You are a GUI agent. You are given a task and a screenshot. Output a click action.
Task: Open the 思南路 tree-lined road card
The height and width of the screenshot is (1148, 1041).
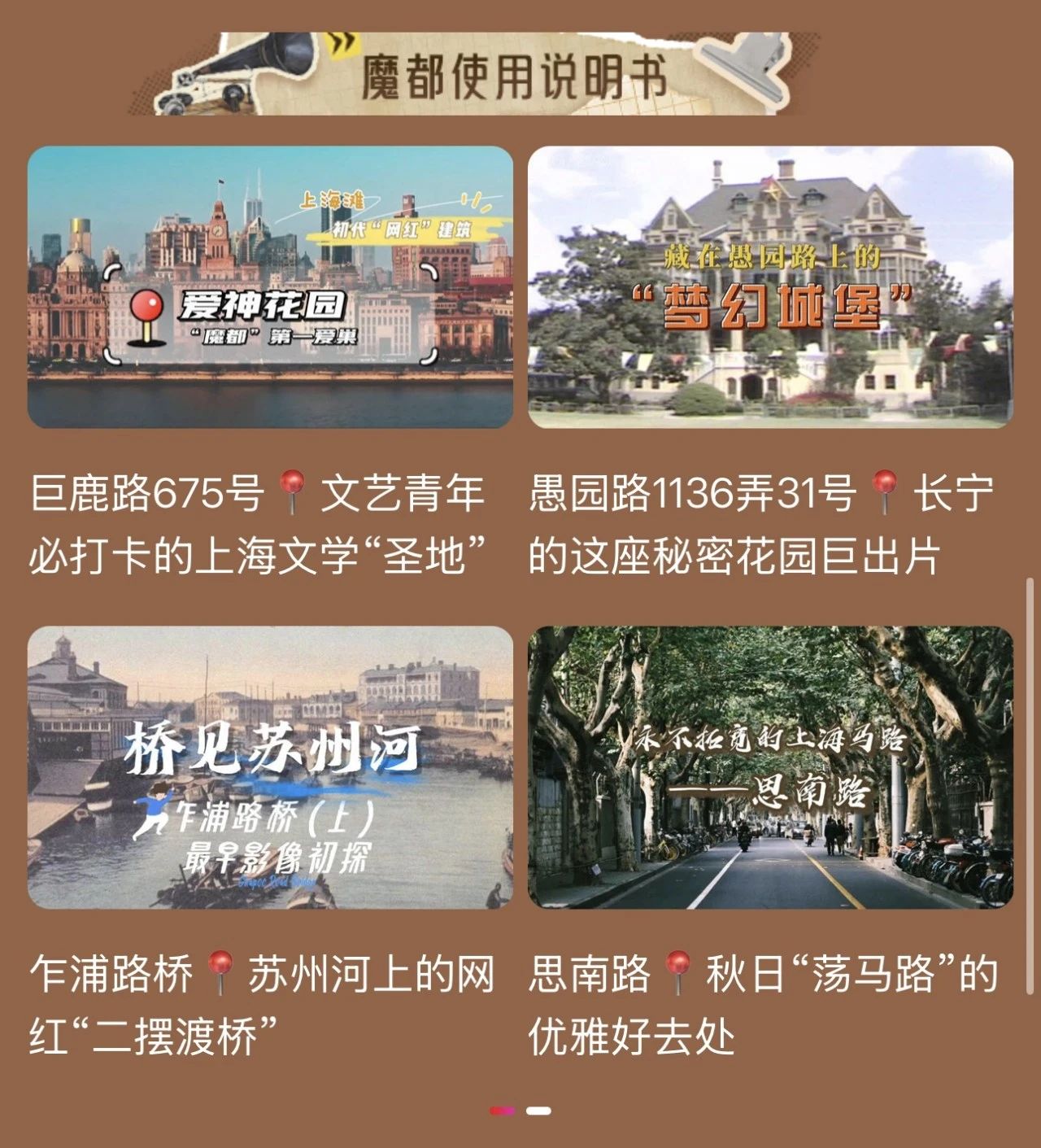click(x=770, y=767)
